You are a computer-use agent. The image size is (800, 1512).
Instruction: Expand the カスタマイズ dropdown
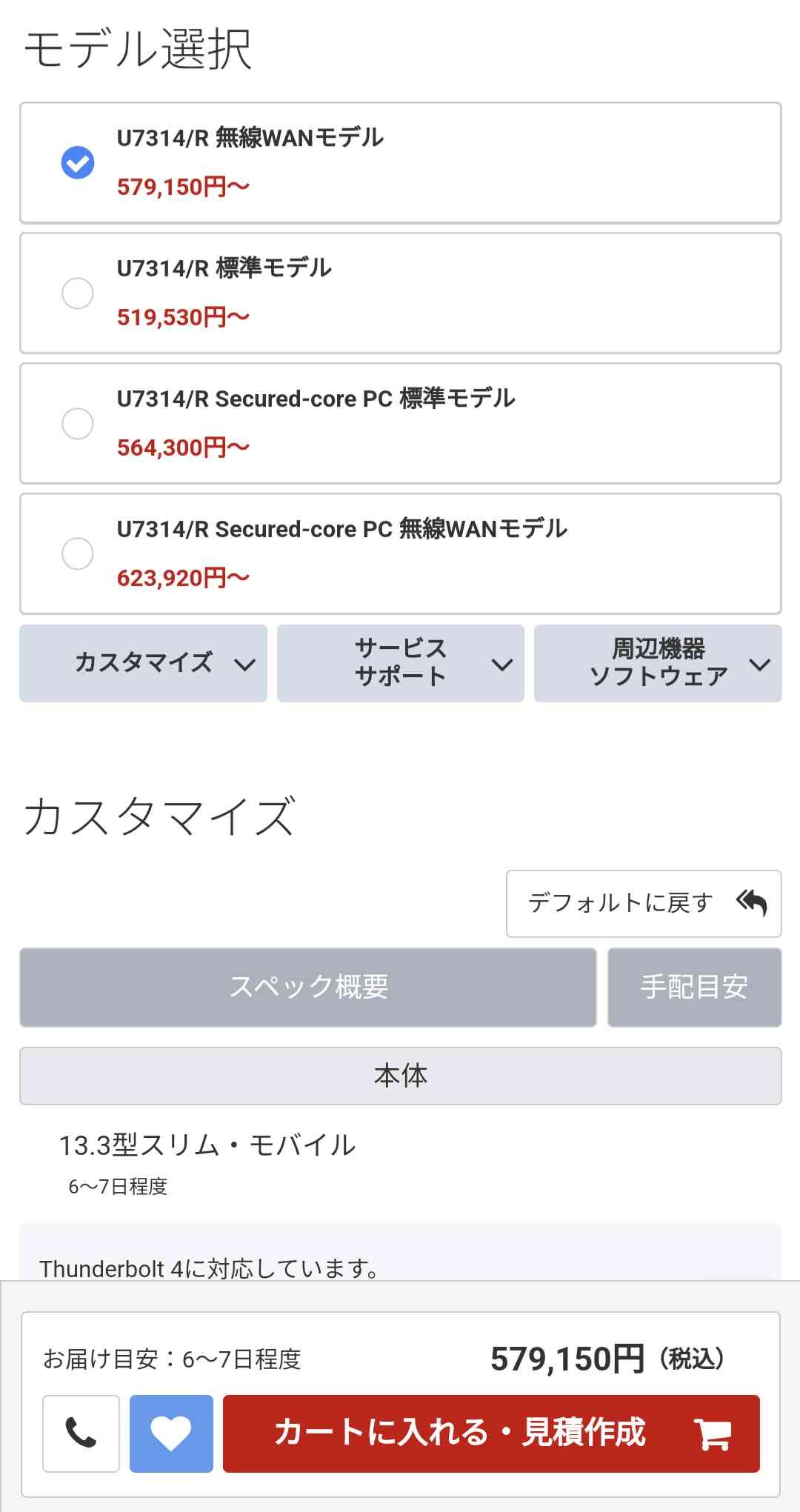tap(143, 663)
